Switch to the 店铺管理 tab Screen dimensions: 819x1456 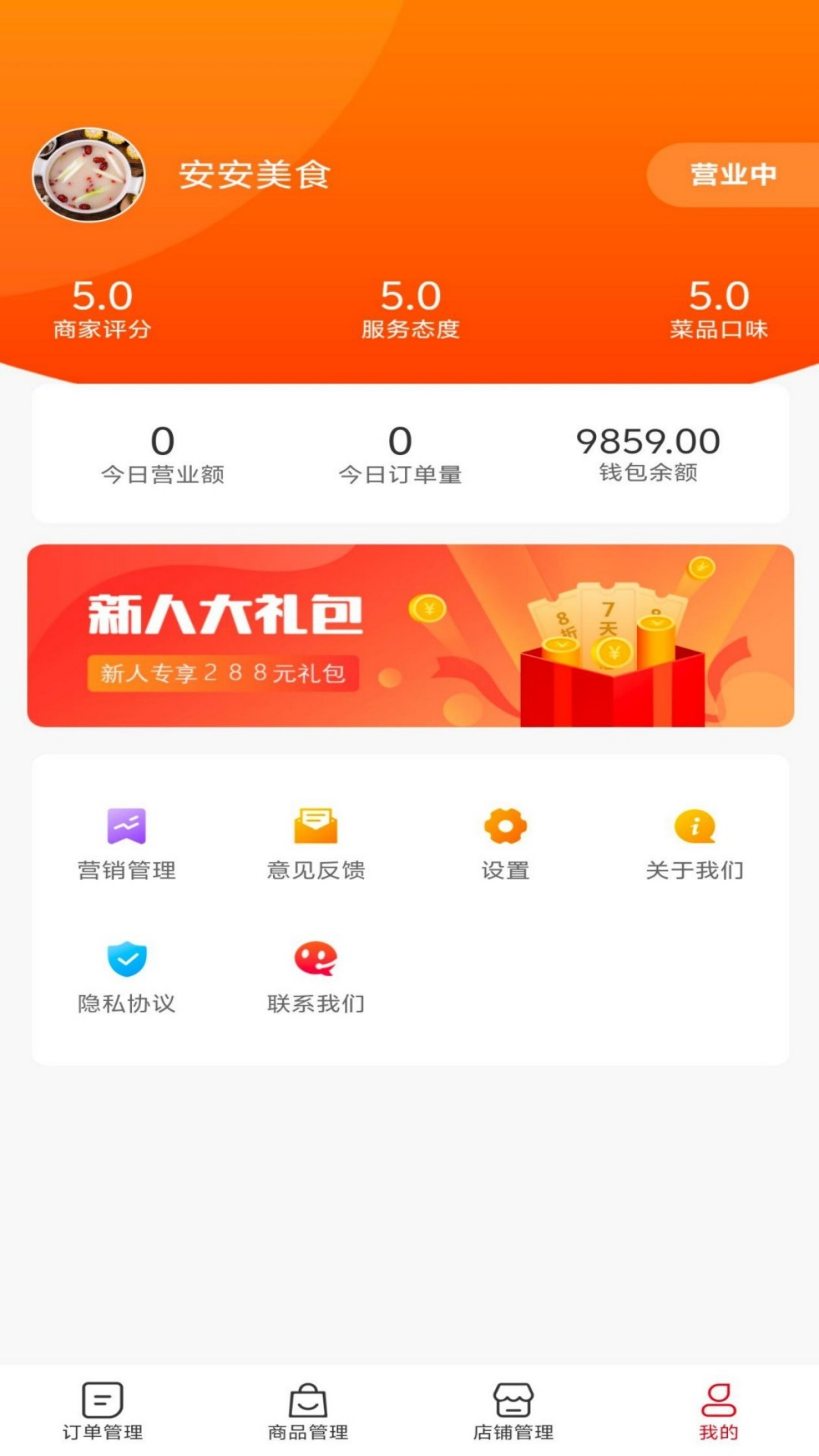point(513,1410)
